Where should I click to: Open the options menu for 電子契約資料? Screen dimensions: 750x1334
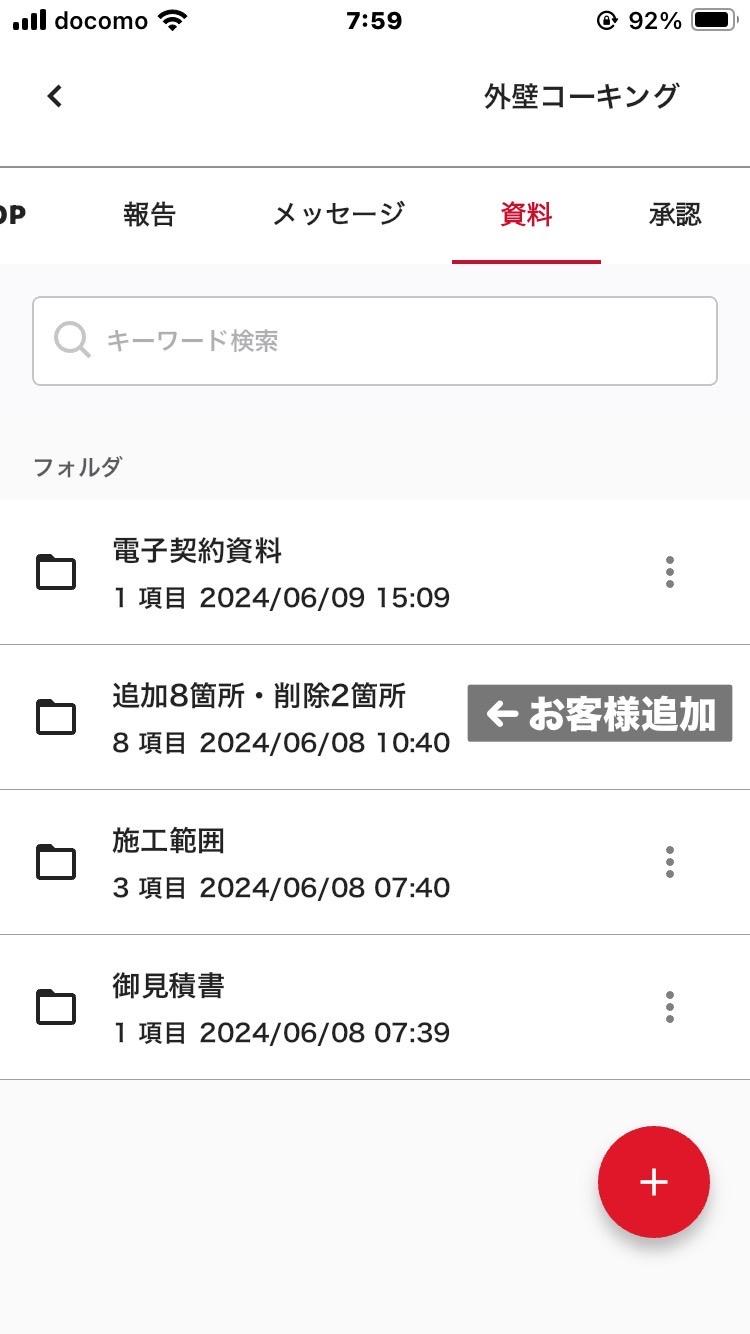tap(669, 572)
